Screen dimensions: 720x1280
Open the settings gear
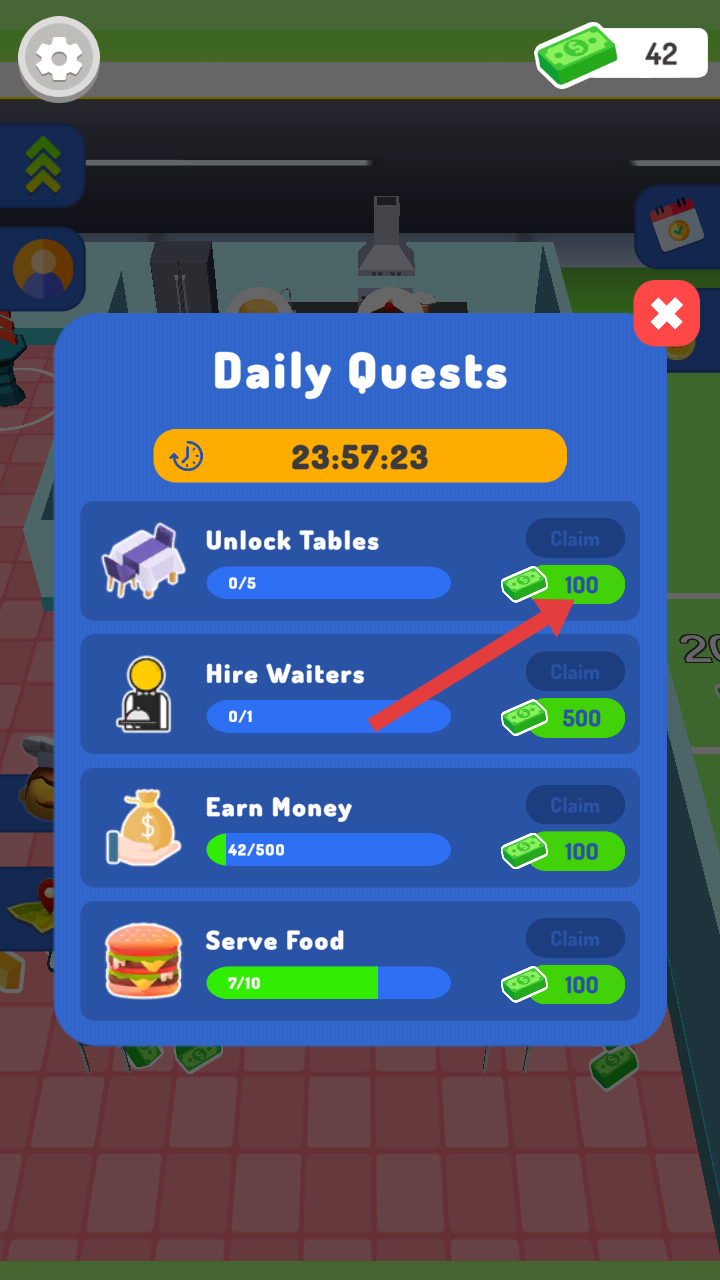tap(59, 59)
